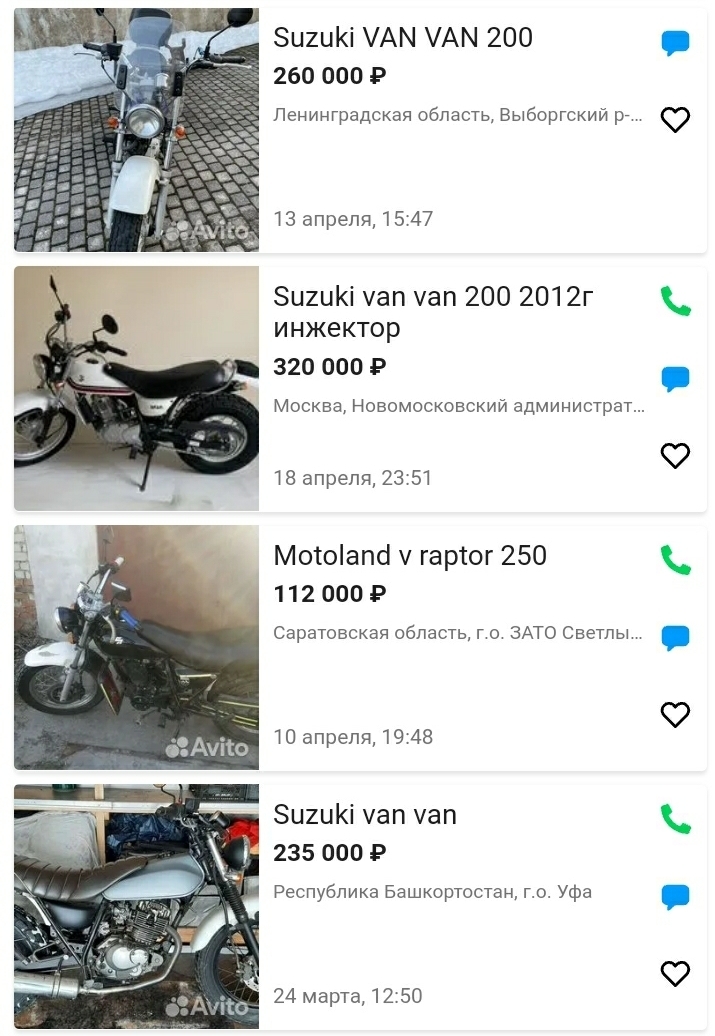
Task: Message the seller of the 235 000 ₽ Suzuki
Action: click(676, 896)
